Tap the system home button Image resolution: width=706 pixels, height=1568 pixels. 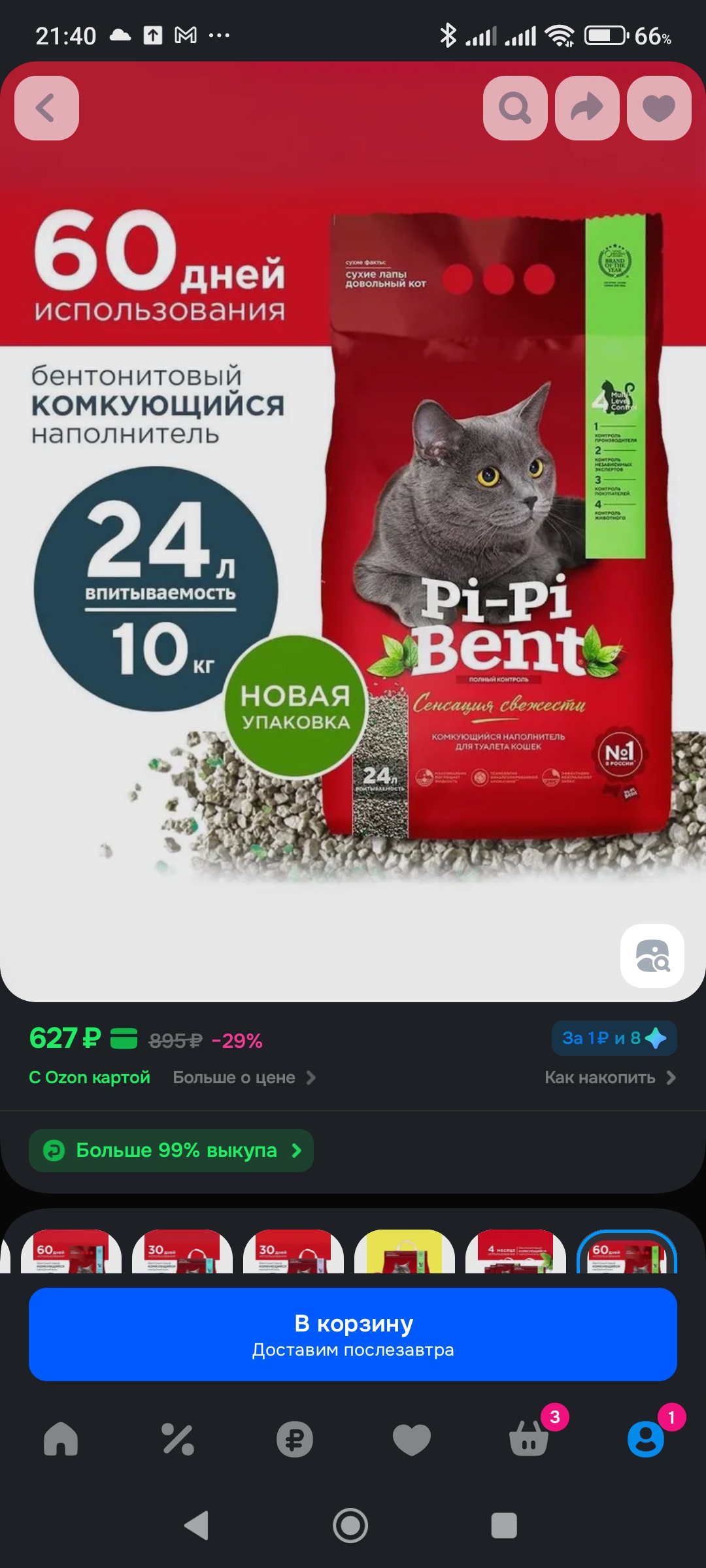pyautogui.click(x=350, y=1526)
